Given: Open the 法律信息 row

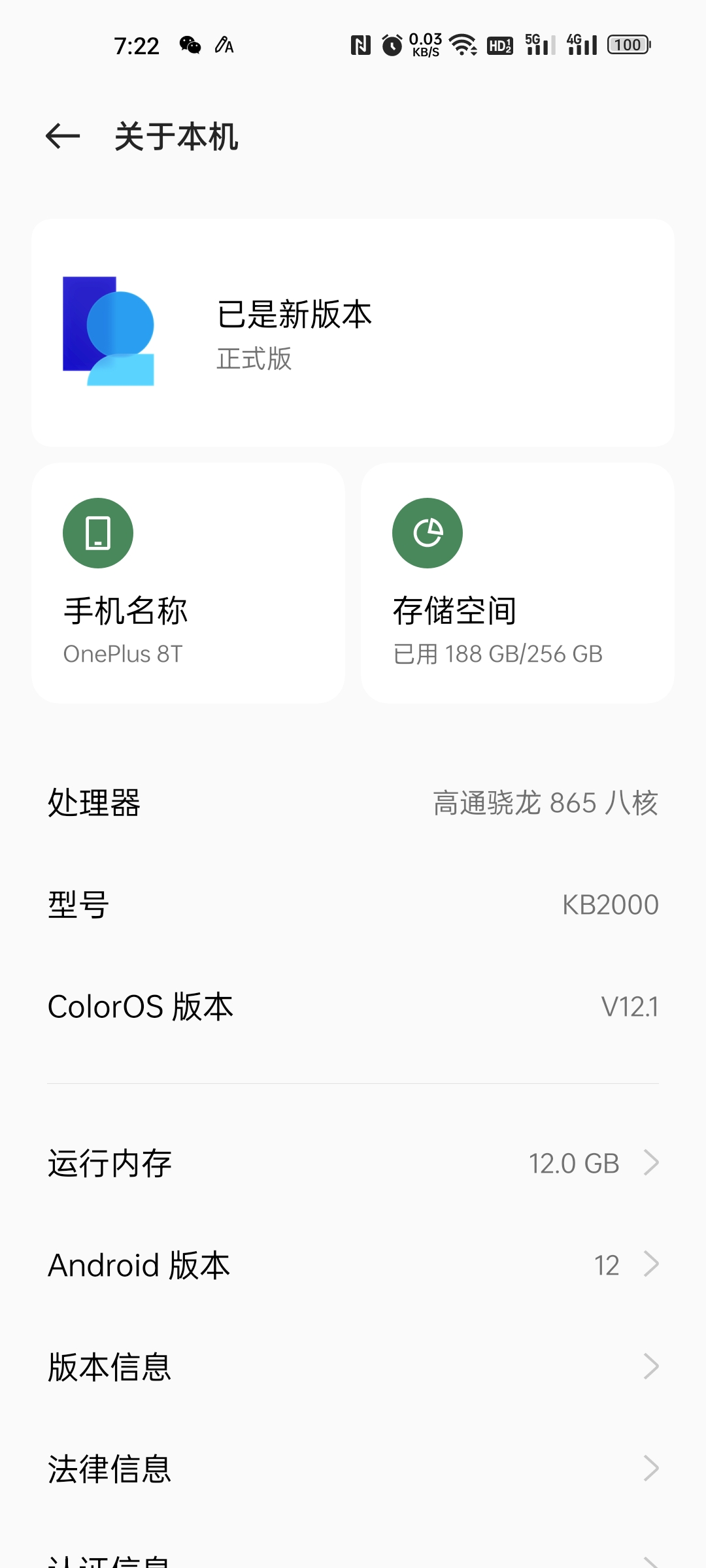Looking at the screenshot, I should point(353,1469).
